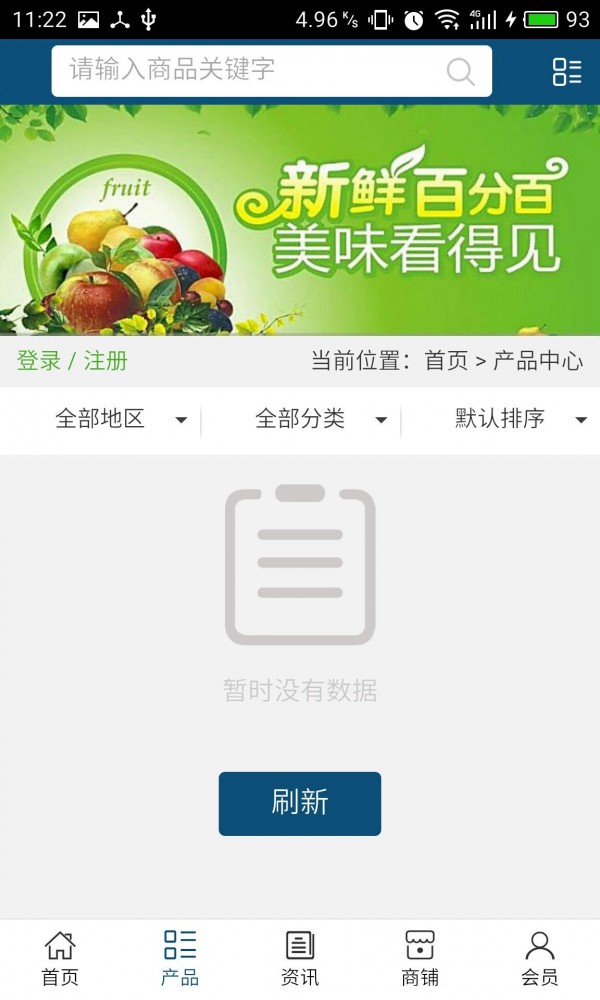This screenshot has height=1000, width=600.
Task: Switch to the 首页 home tab
Action: click(60, 958)
